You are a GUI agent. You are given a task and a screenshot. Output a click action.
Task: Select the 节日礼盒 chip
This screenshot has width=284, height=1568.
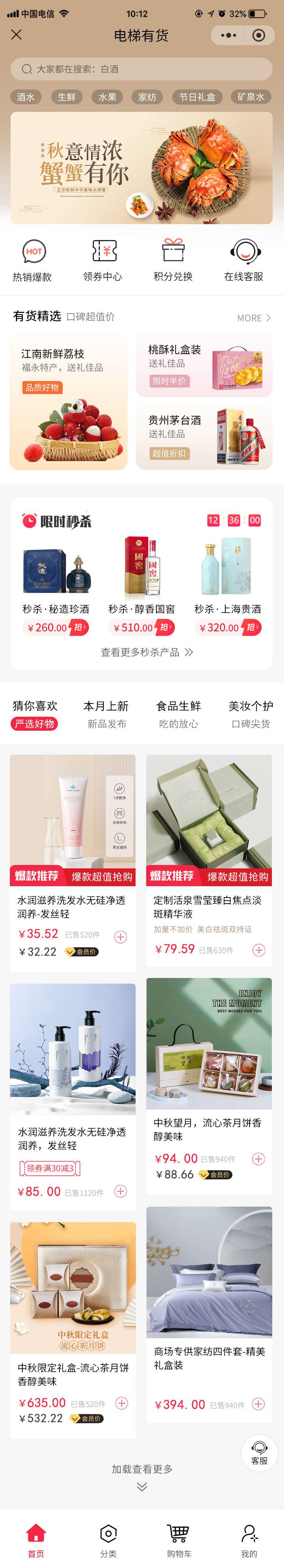[197, 97]
